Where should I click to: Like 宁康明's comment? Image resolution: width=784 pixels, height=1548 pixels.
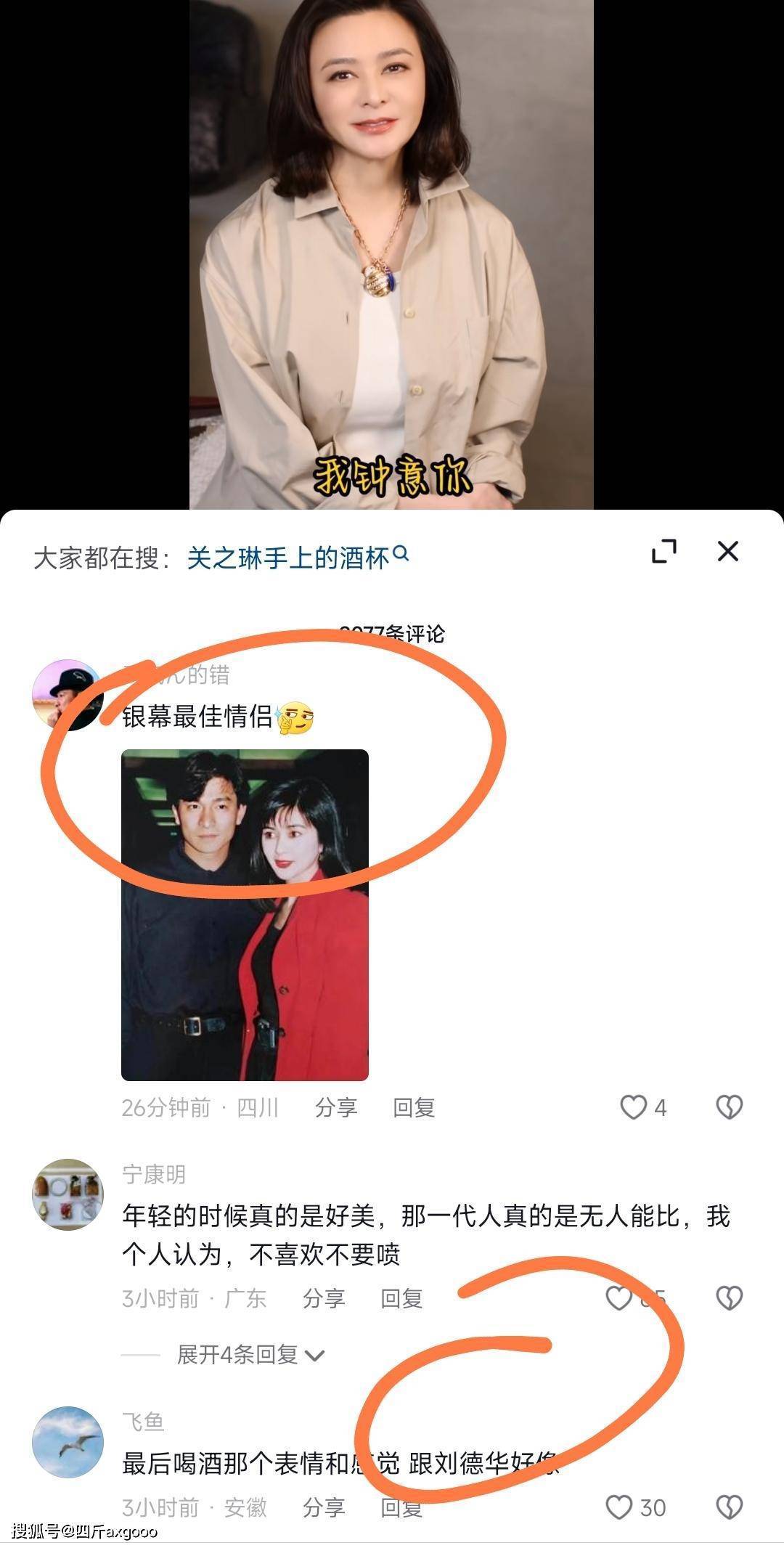point(619,1298)
